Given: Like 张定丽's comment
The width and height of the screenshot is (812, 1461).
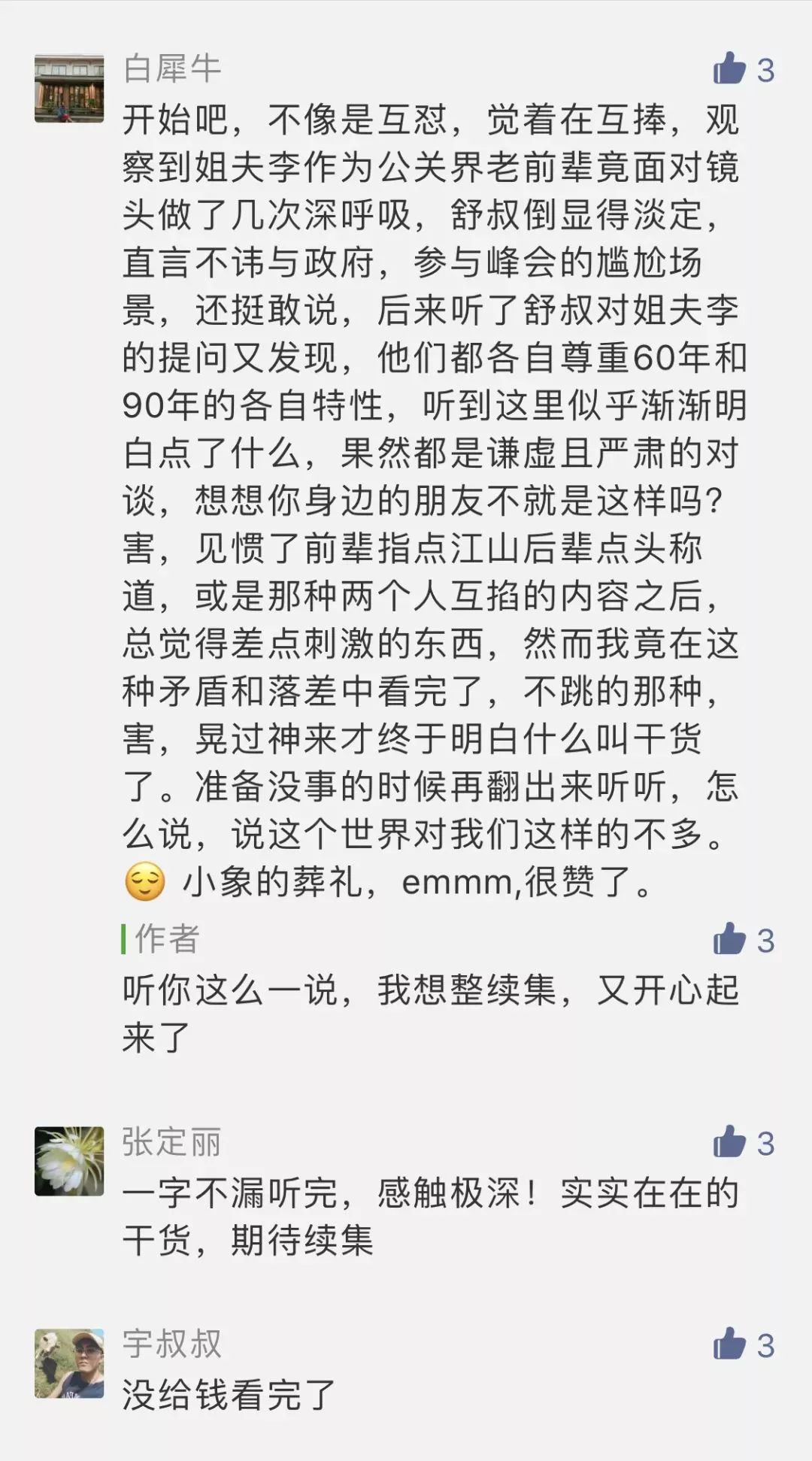Looking at the screenshot, I should pyautogui.click(x=729, y=1143).
